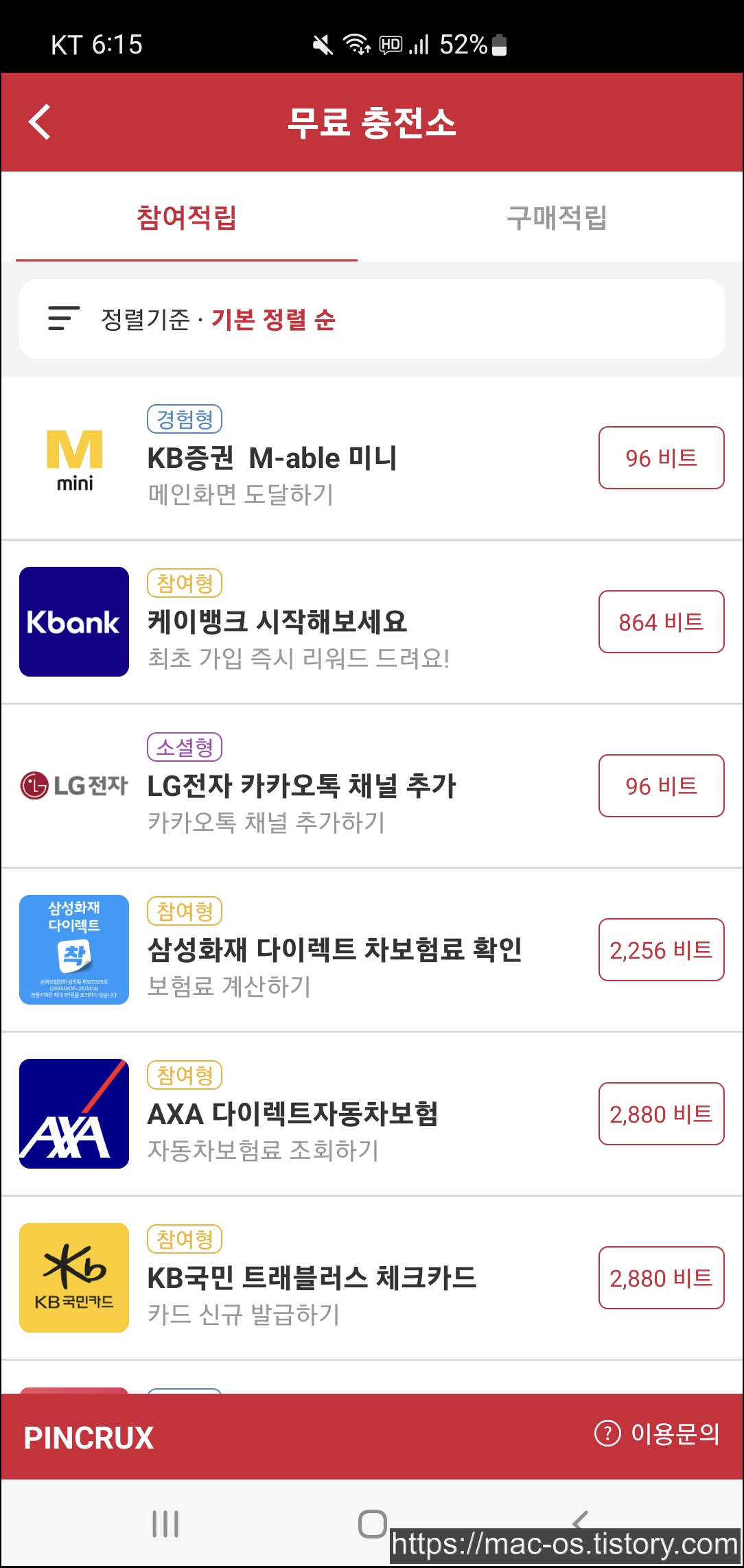Open the 정렬기준 sort selector
Screen dimensions: 744x1568
[x=372, y=319]
